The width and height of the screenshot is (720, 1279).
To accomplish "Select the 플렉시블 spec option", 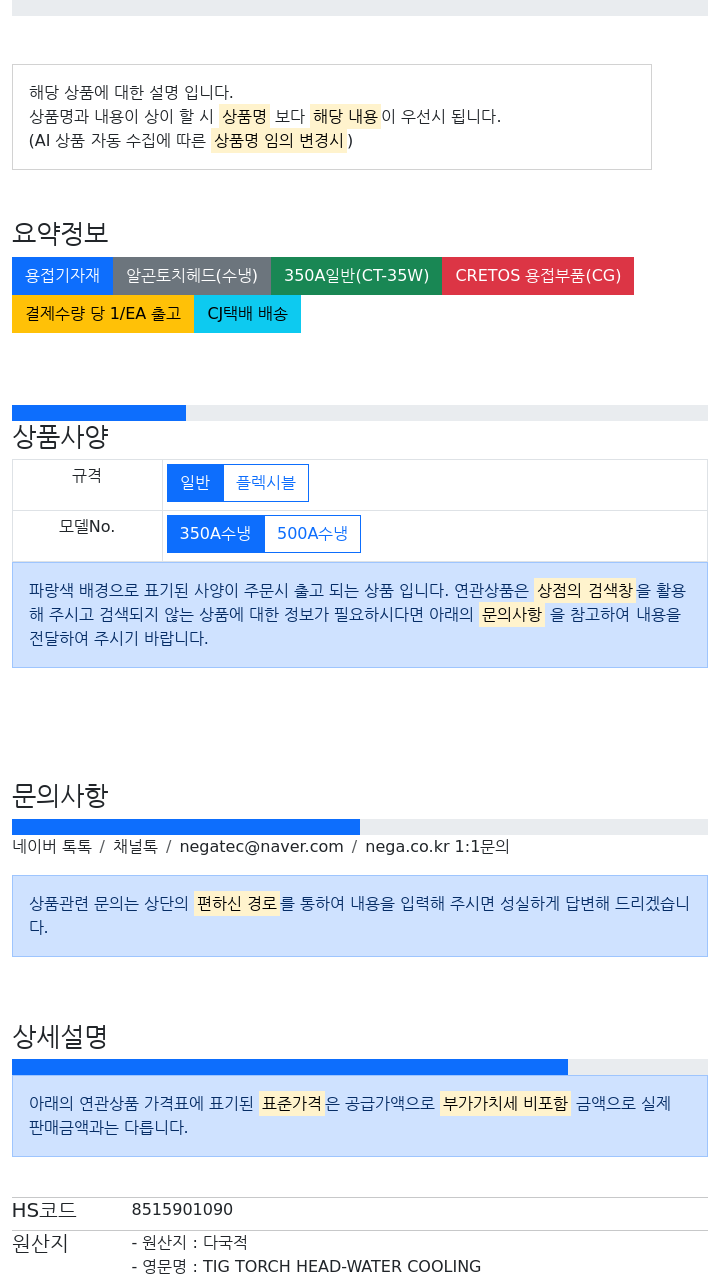I will click(x=266, y=483).
